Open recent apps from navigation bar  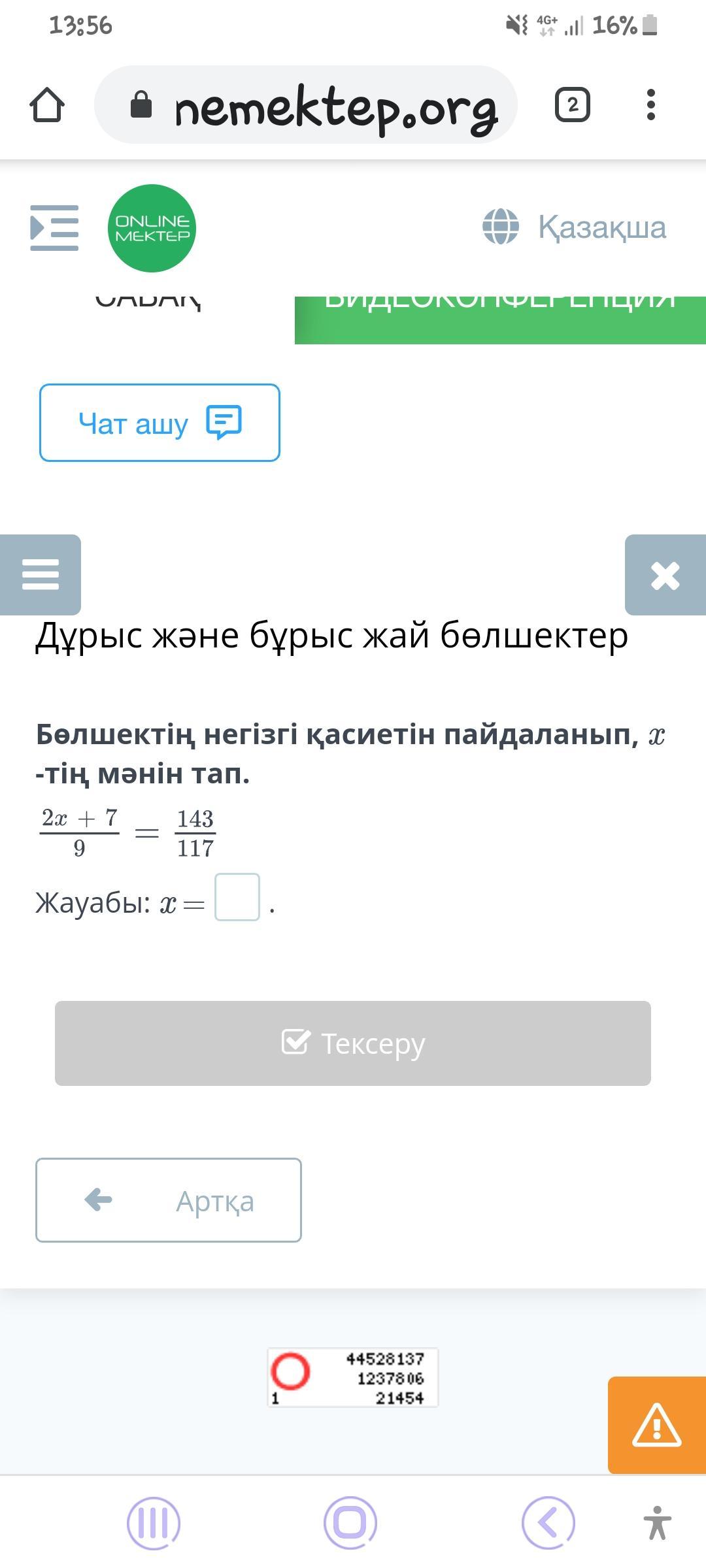tap(154, 1523)
